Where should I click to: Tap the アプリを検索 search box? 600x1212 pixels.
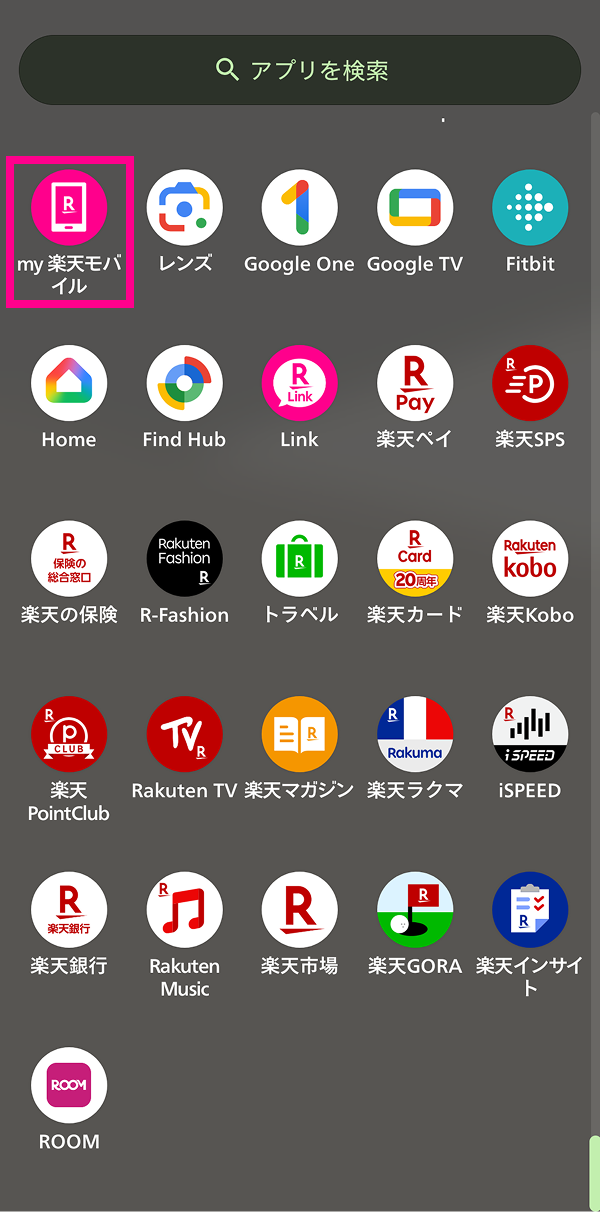pyautogui.click(x=300, y=70)
